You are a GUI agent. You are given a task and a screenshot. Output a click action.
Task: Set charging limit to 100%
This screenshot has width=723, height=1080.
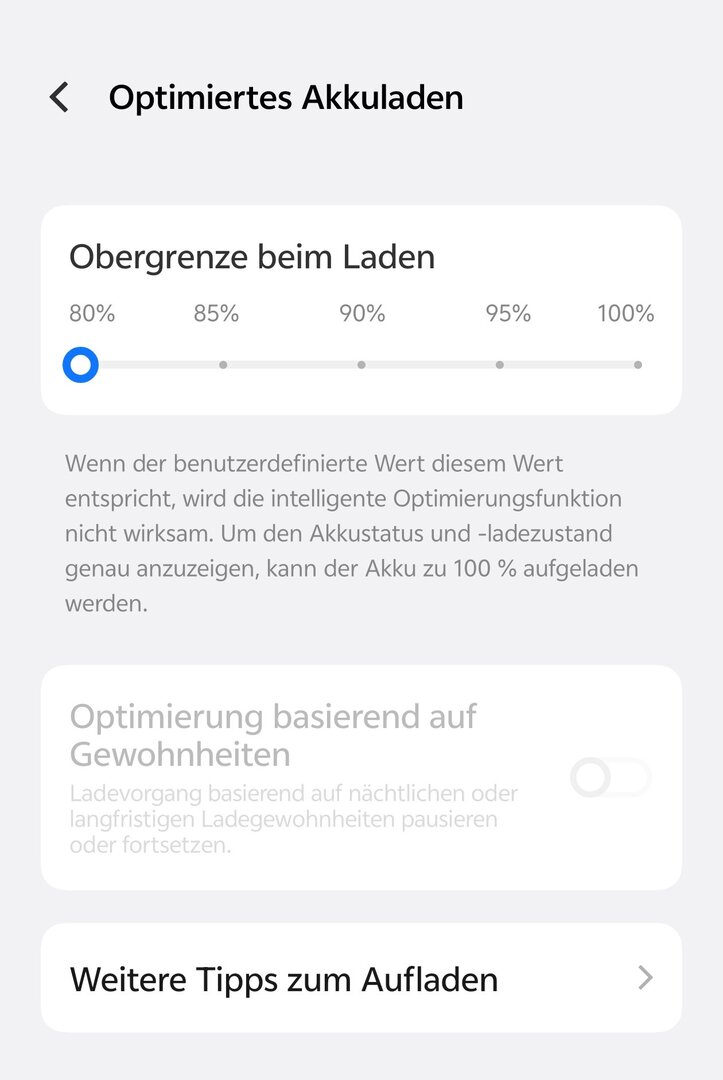[637, 365]
